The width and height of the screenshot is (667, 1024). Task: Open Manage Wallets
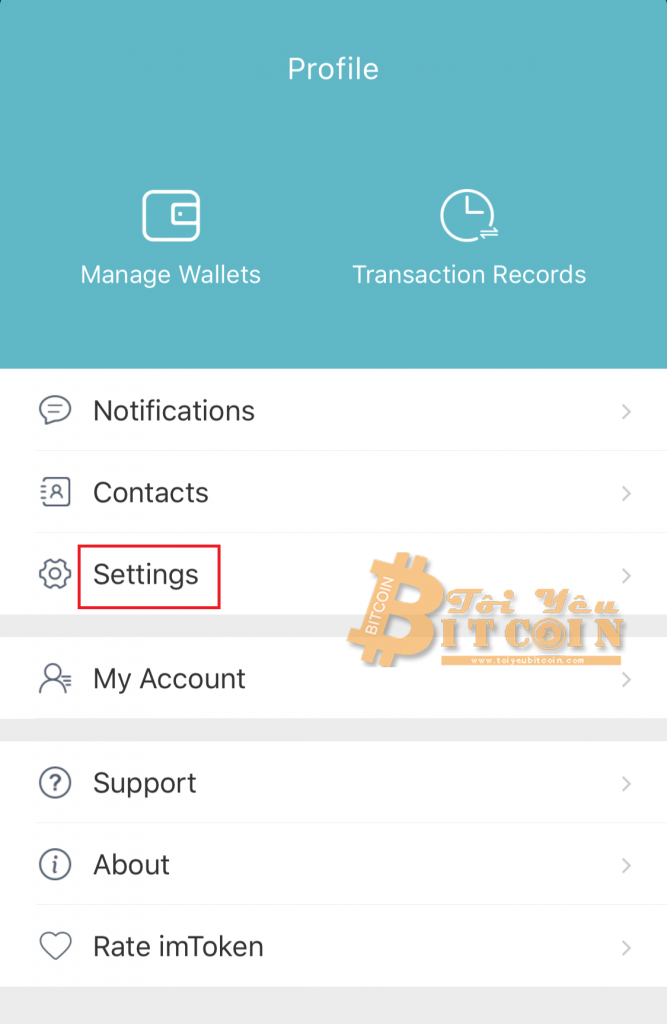(171, 238)
